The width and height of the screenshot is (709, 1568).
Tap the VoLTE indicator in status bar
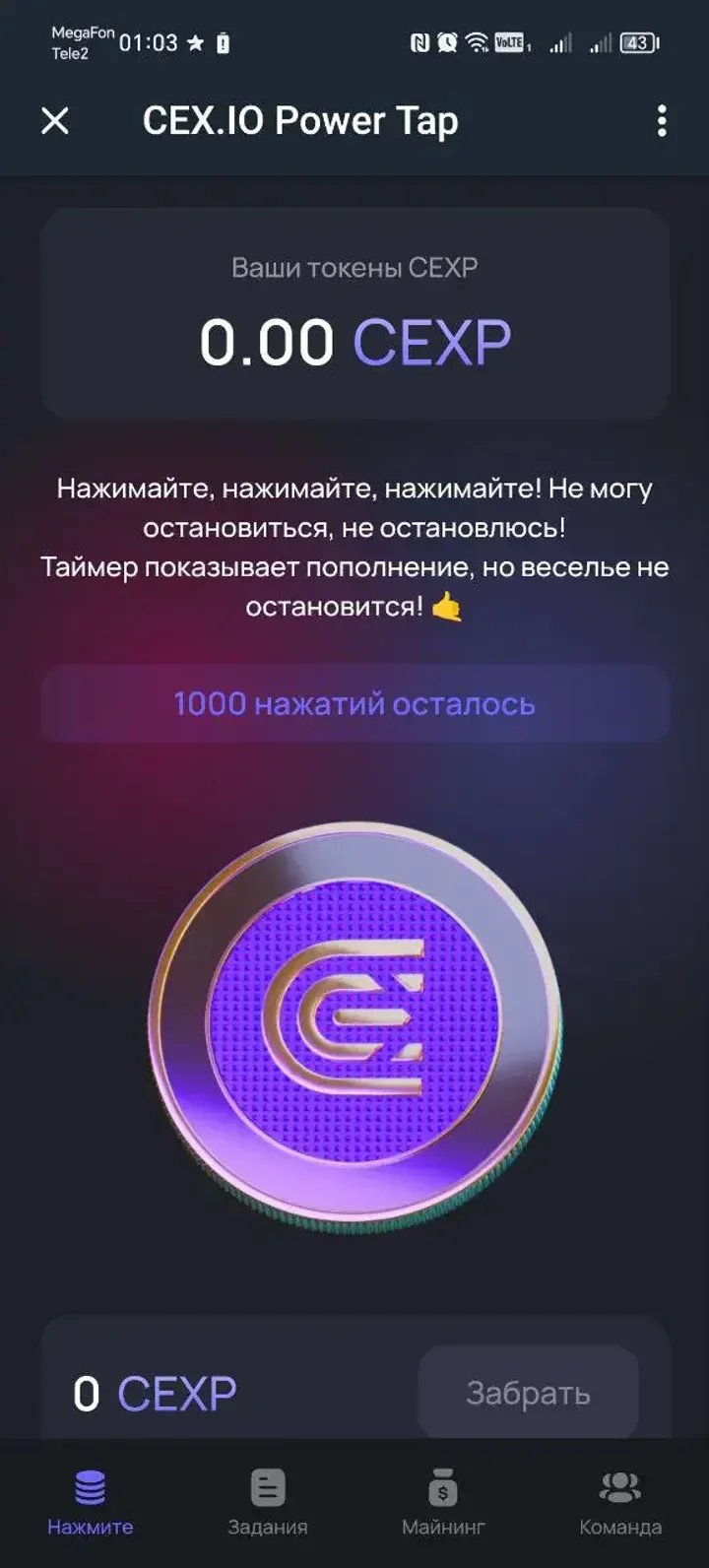511,41
